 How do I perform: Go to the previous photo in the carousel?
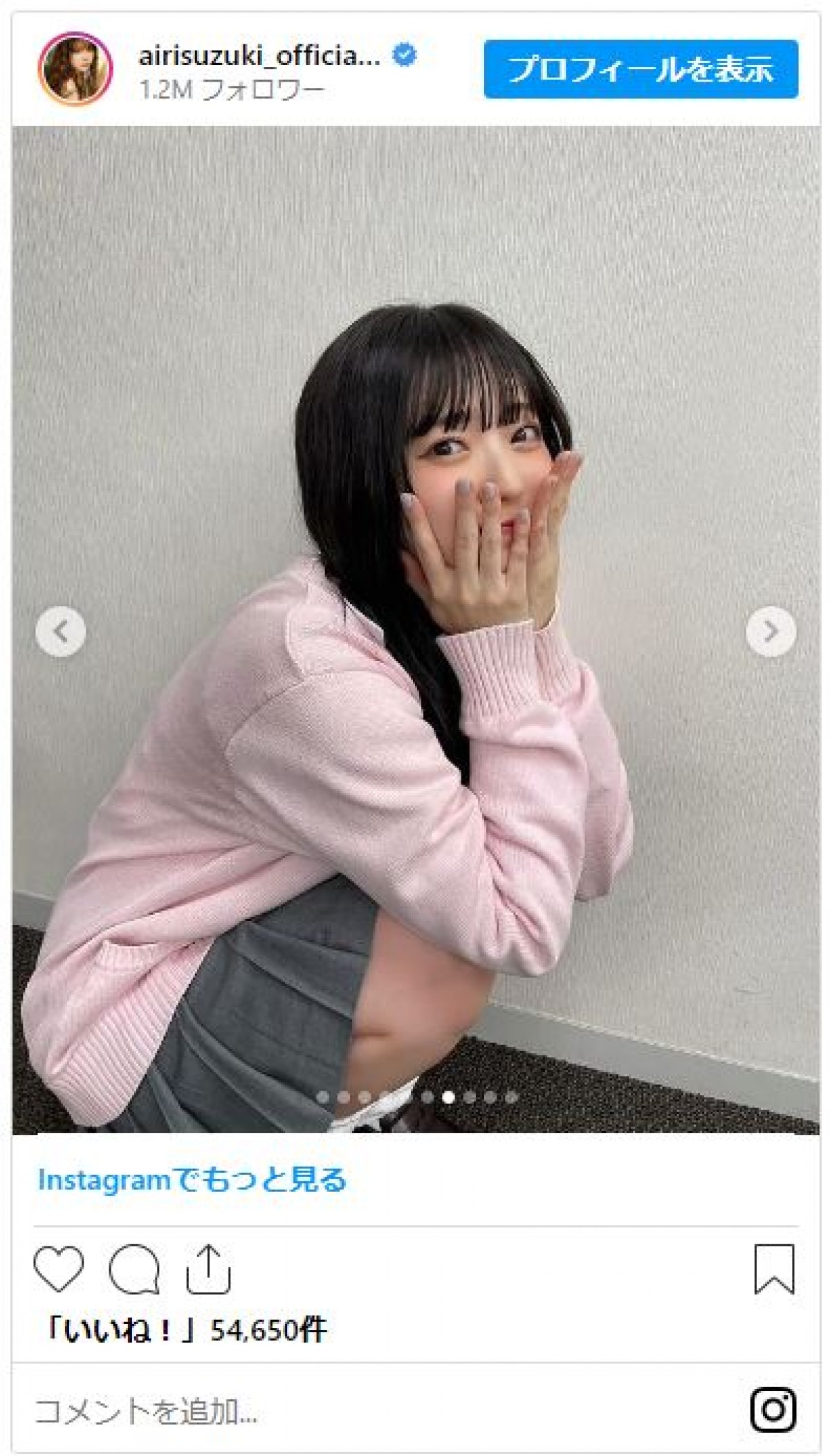(61, 631)
